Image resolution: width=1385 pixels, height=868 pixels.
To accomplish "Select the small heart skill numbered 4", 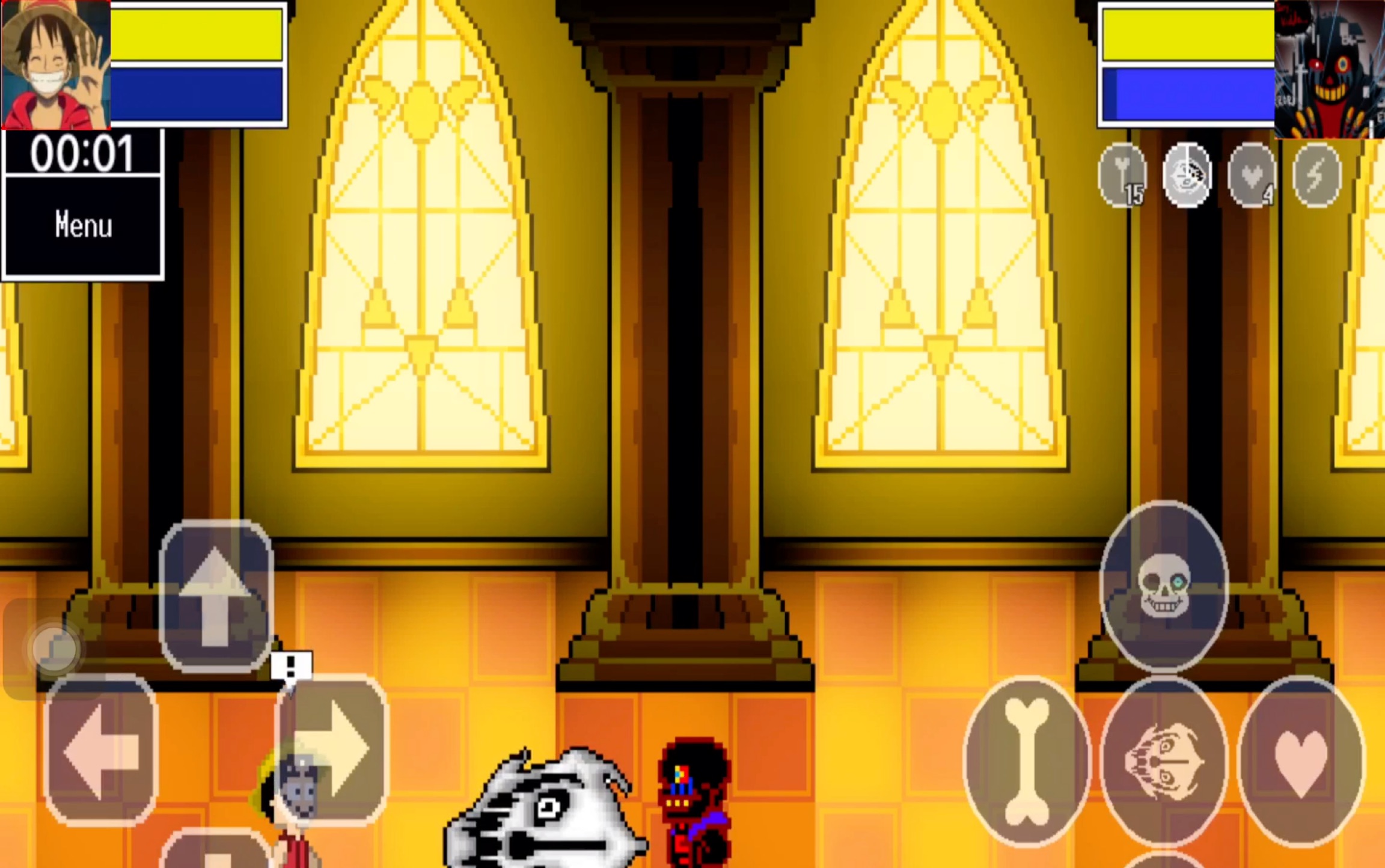I will (x=1252, y=176).
